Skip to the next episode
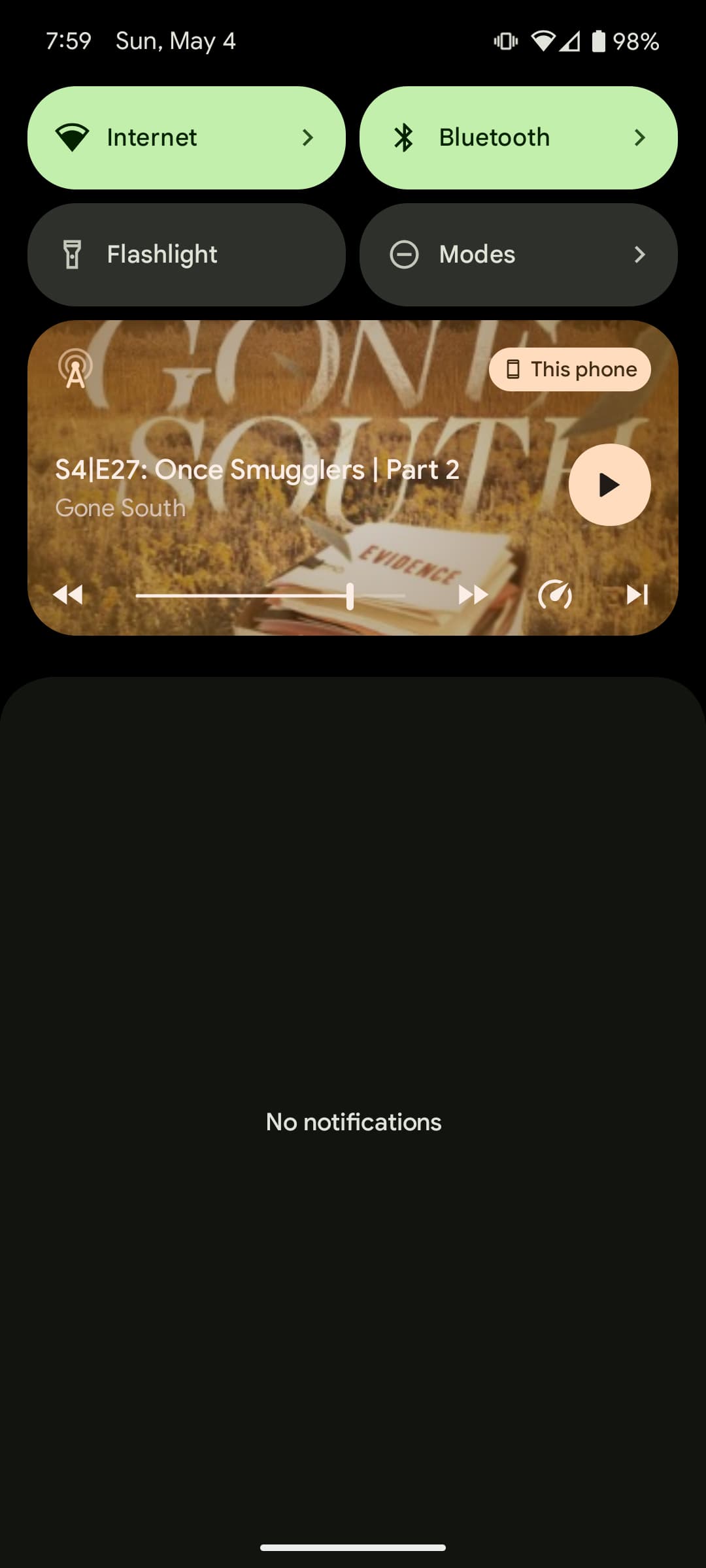 [637, 595]
